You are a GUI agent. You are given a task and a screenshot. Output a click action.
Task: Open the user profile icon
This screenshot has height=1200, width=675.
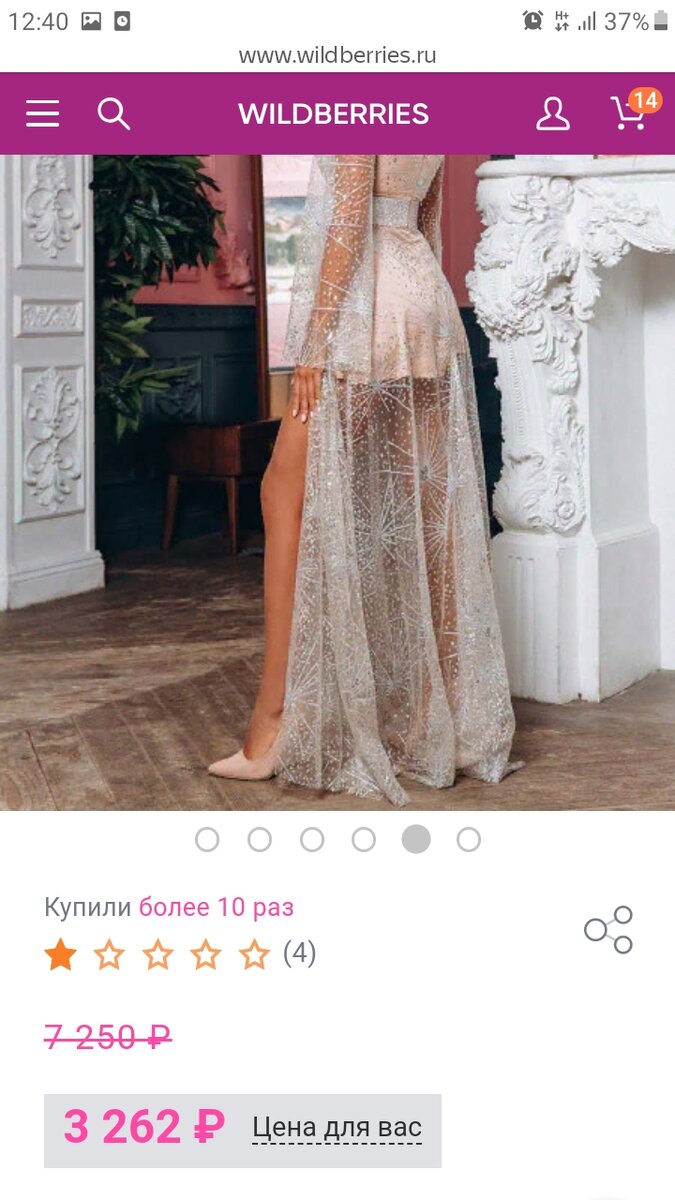click(x=552, y=114)
